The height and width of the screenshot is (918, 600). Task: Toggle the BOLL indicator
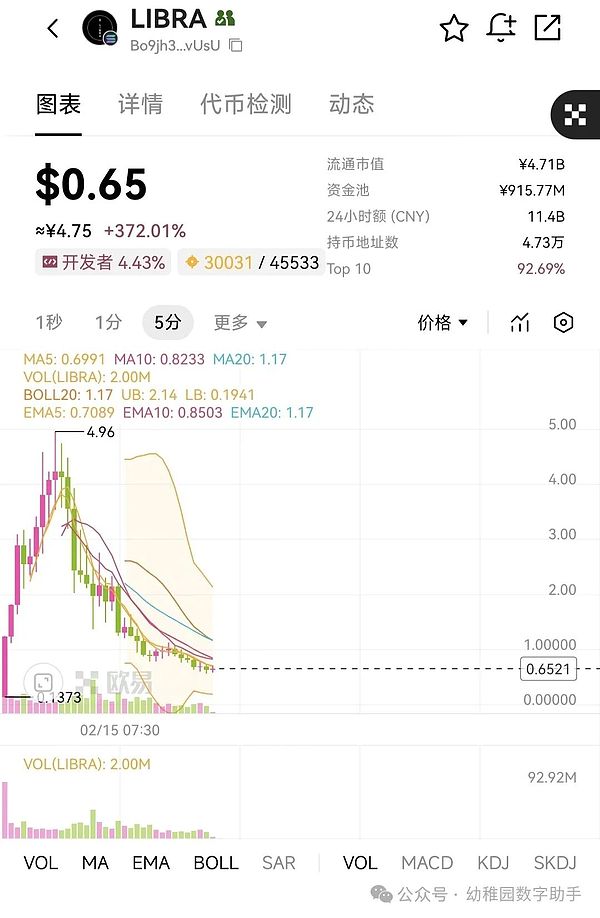(216, 862)
